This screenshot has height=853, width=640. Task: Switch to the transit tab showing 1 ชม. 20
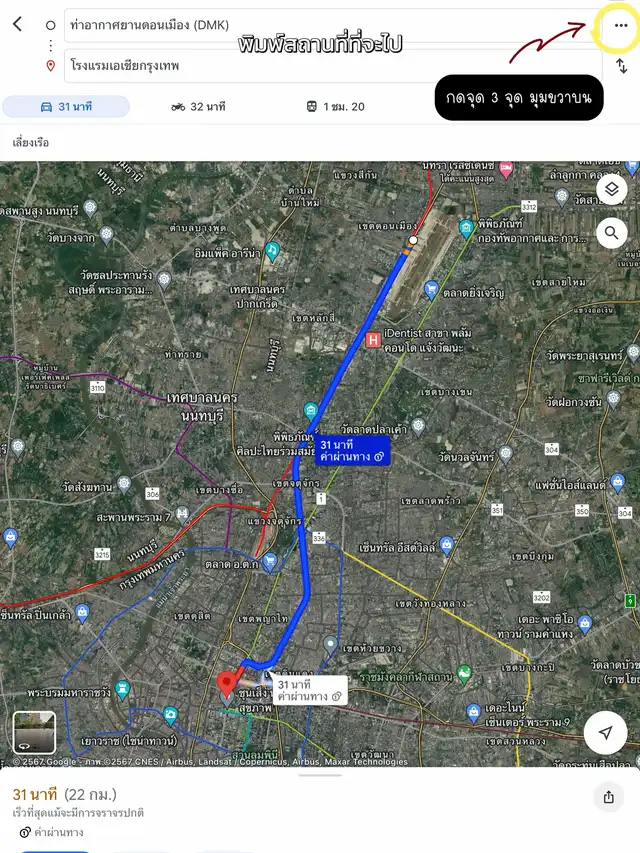point(335,106)
